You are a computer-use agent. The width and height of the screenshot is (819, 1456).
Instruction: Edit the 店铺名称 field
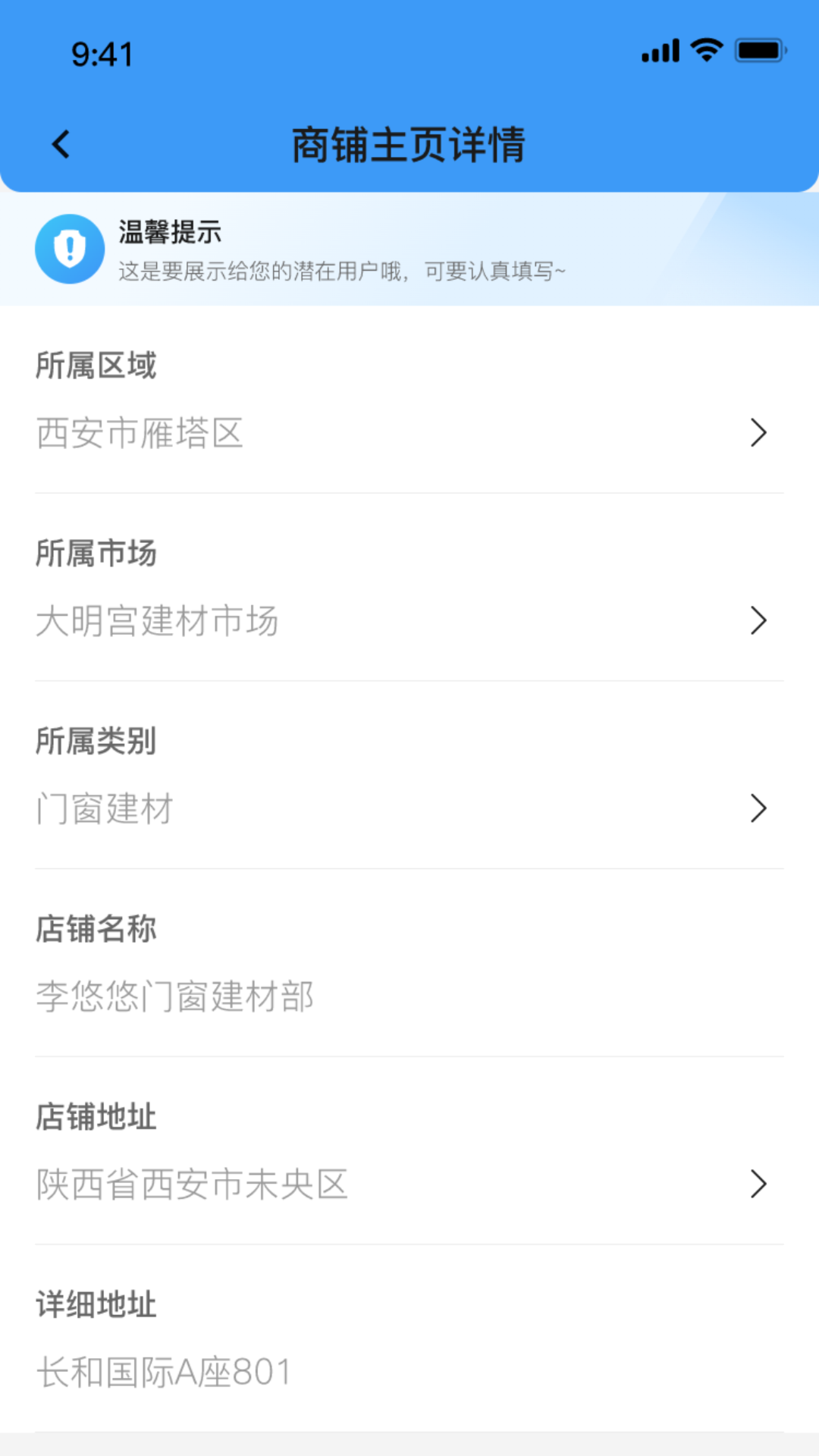pos(409,996)
